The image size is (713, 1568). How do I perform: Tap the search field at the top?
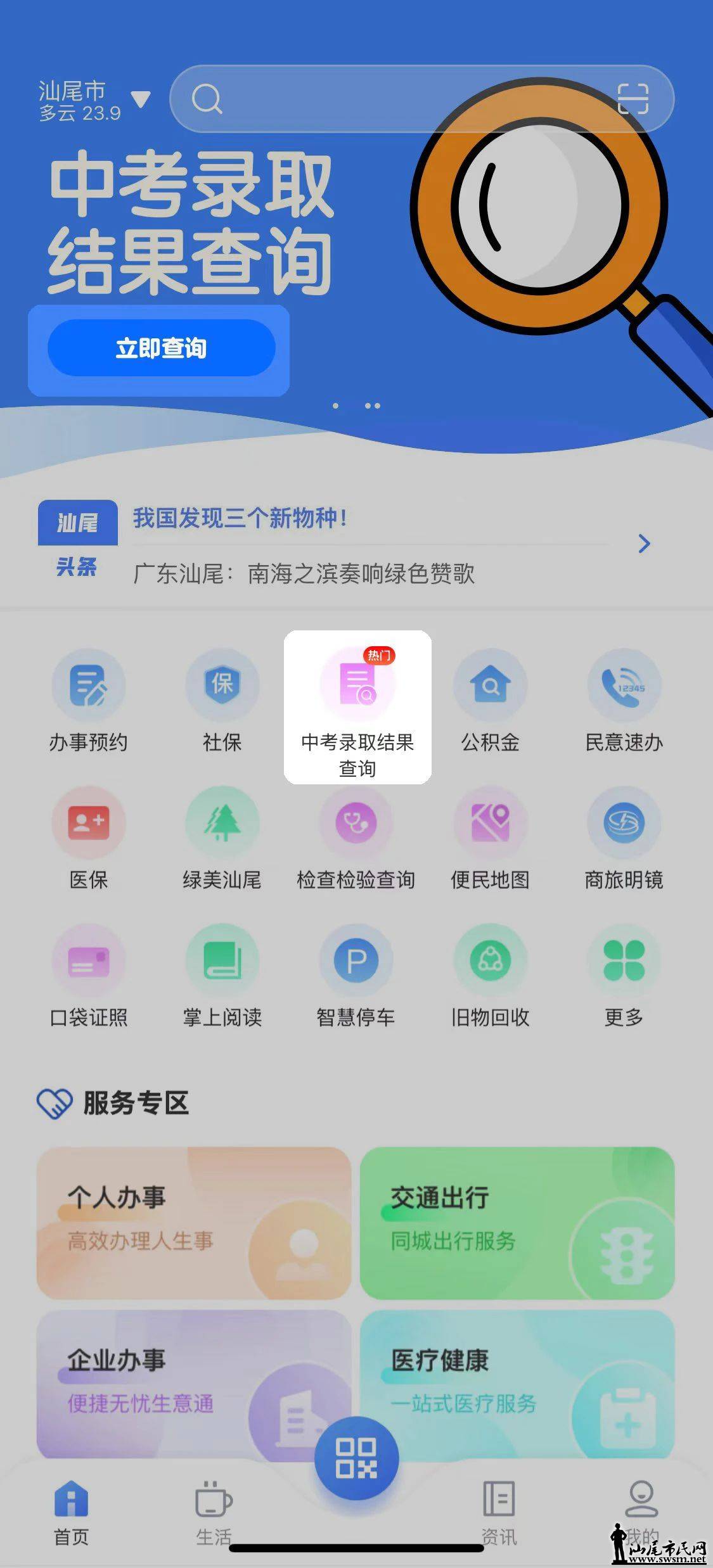click(406, 99)
